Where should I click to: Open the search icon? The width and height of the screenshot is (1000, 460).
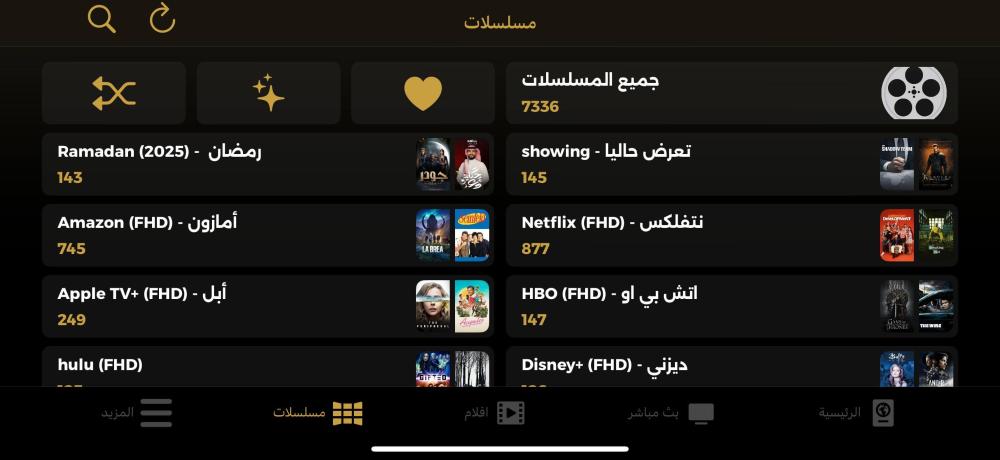[101, 19]
